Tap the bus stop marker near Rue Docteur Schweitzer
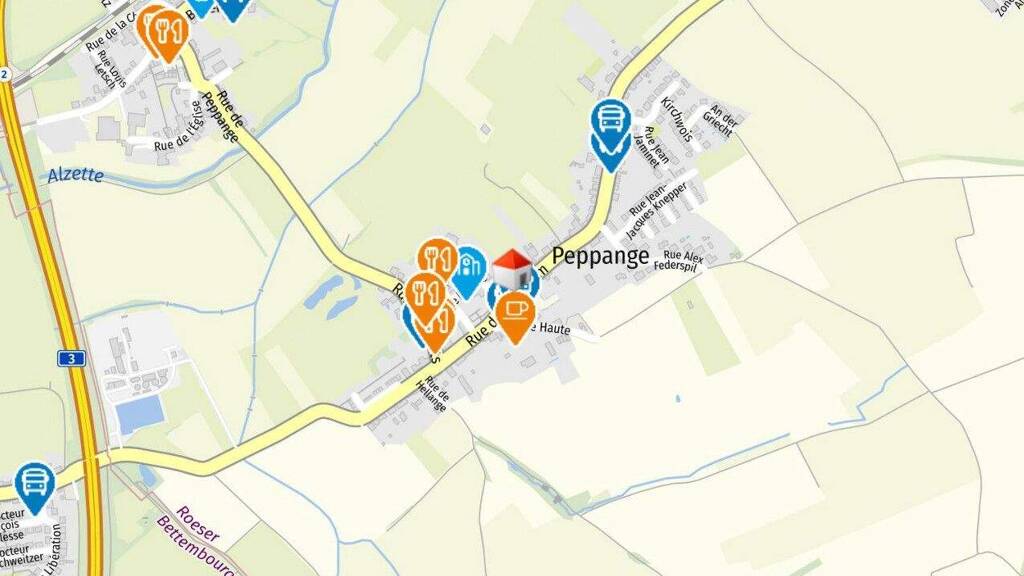The image size is (1024, 576). tap(35, 486)
